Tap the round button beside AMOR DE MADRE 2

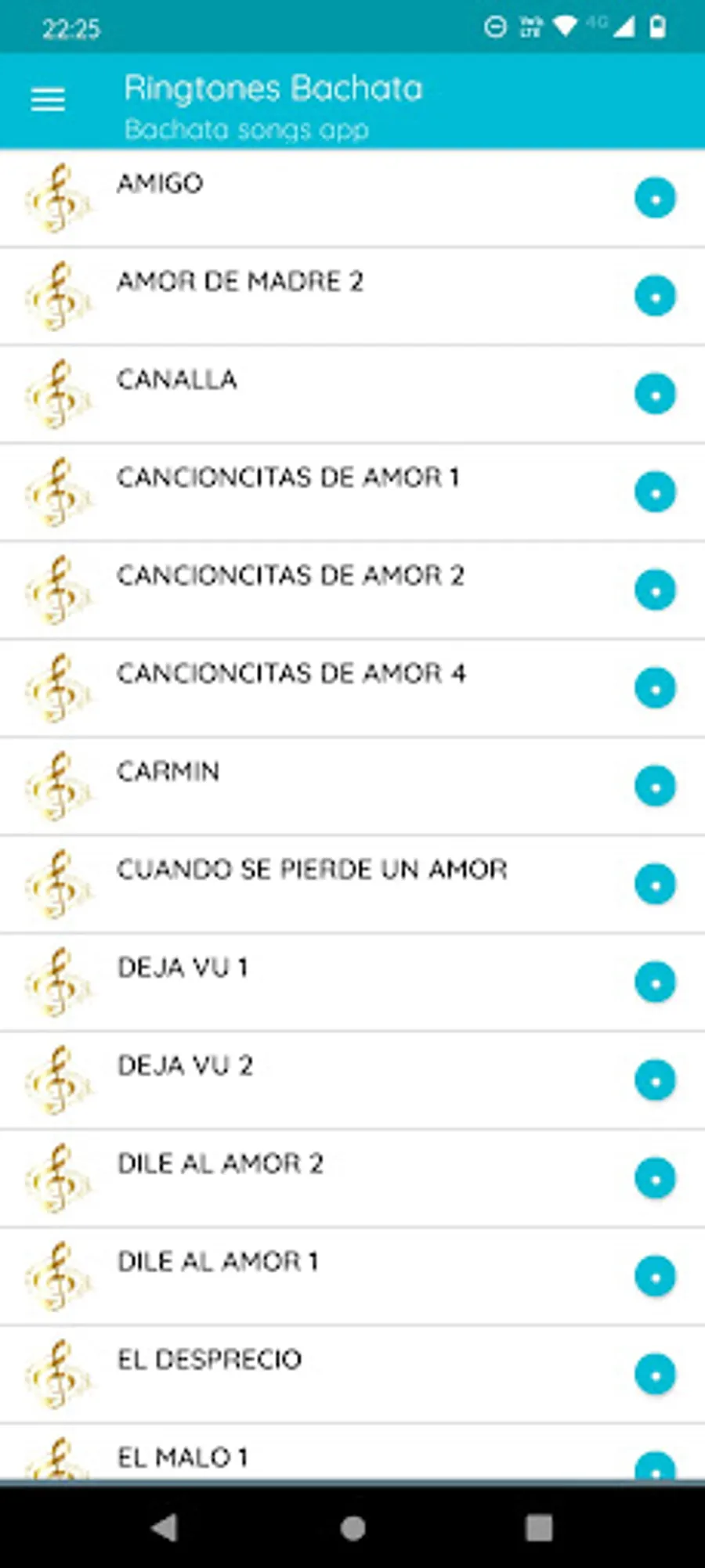tap(655, 297)
